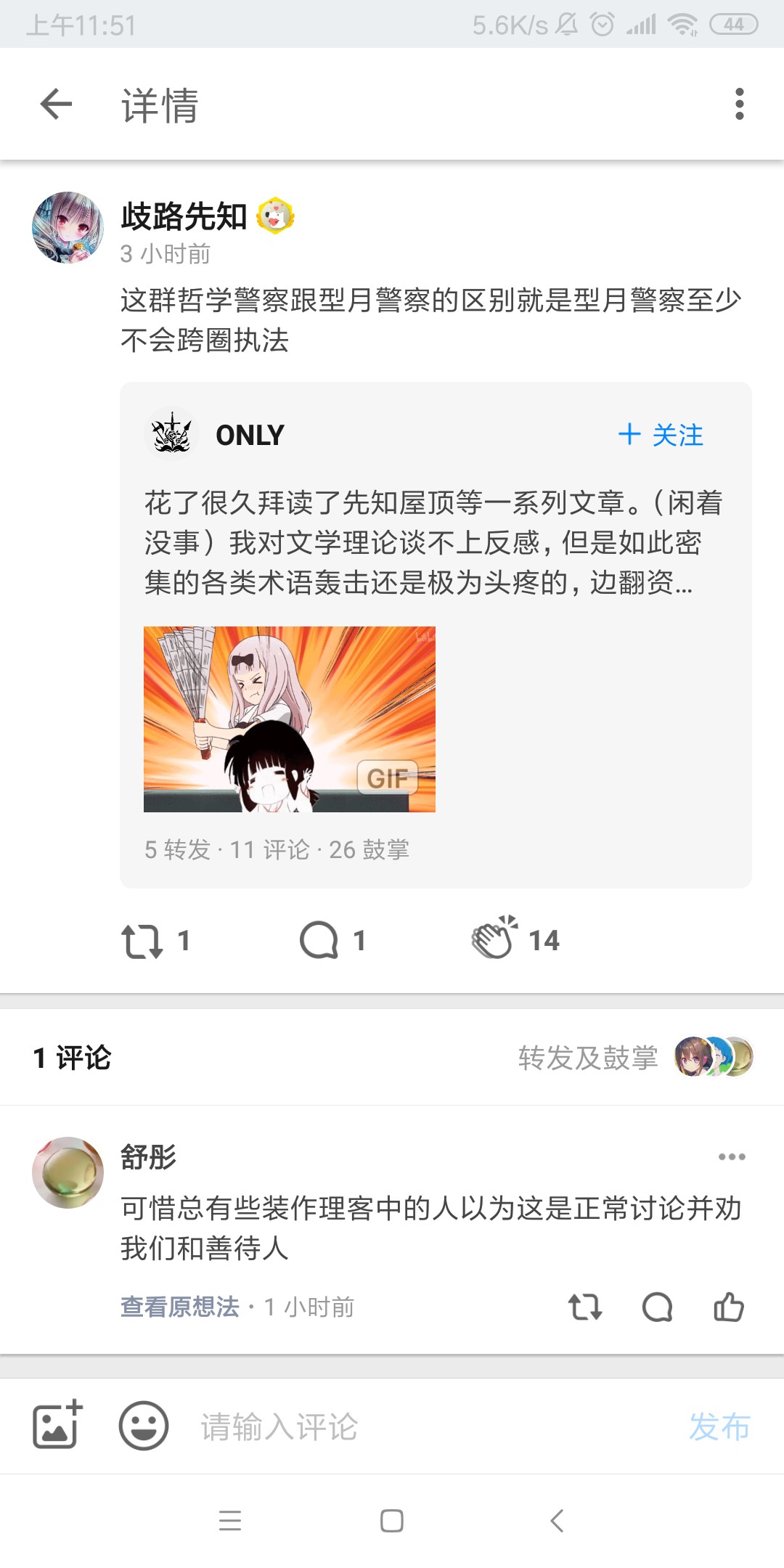Screen dimensions: 784x1568
Task: Like 舒彤's comment
Action: [729, 1307]
